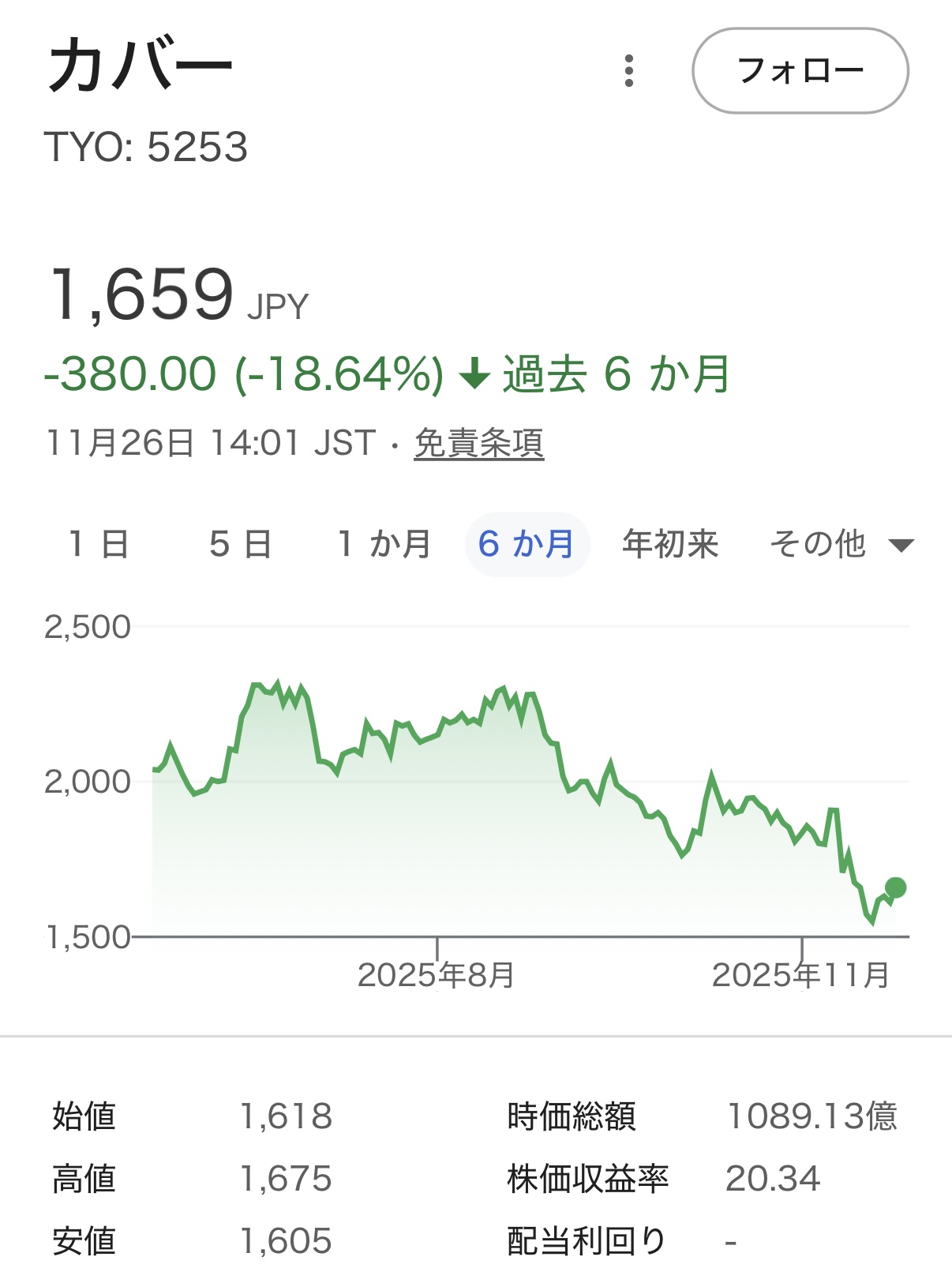Expand the その他 range dropdown
Screen dimensions: 952x1283
pos(841,544)
